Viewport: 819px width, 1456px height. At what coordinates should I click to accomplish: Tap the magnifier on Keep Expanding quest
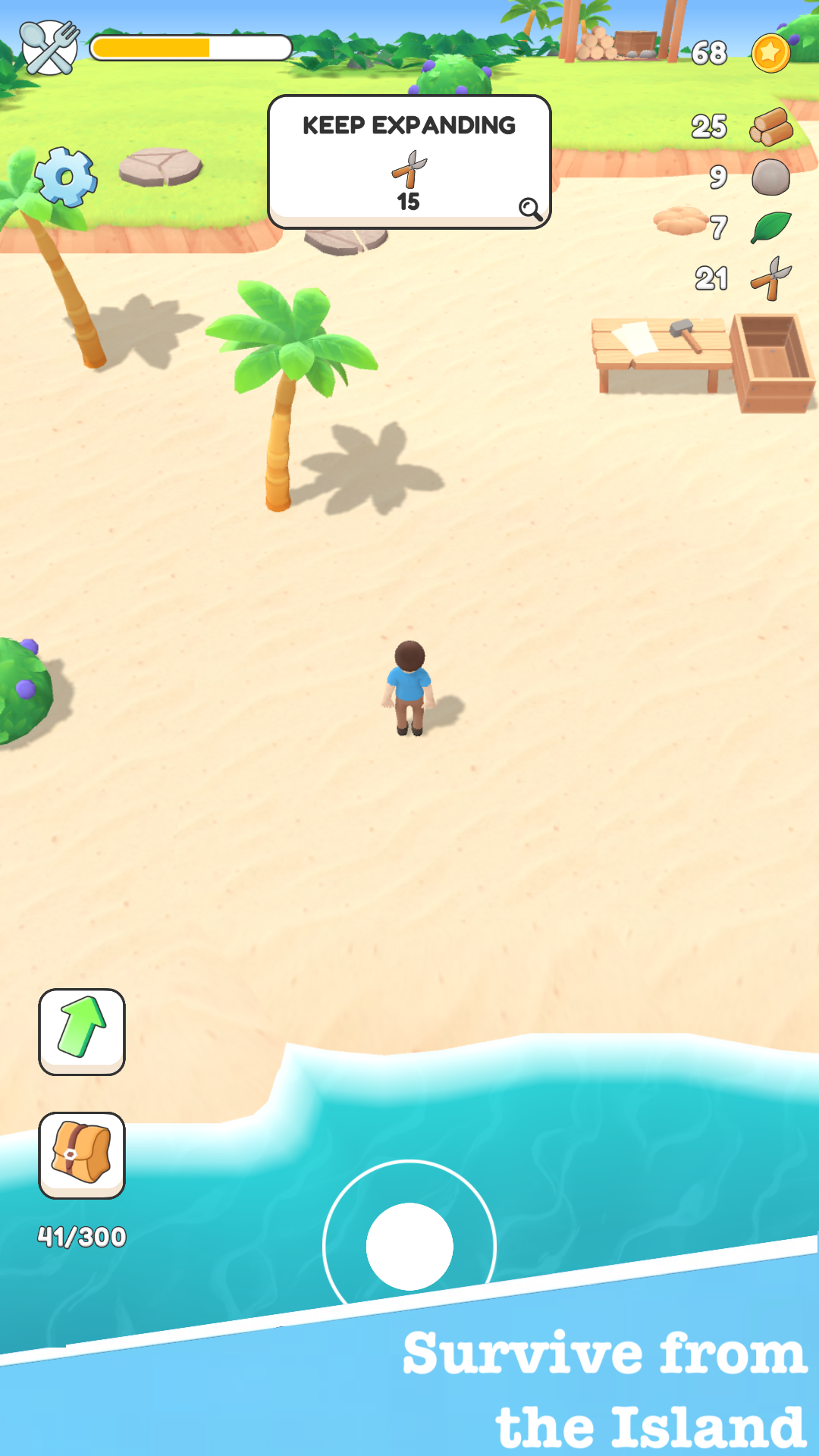(530, 209)
